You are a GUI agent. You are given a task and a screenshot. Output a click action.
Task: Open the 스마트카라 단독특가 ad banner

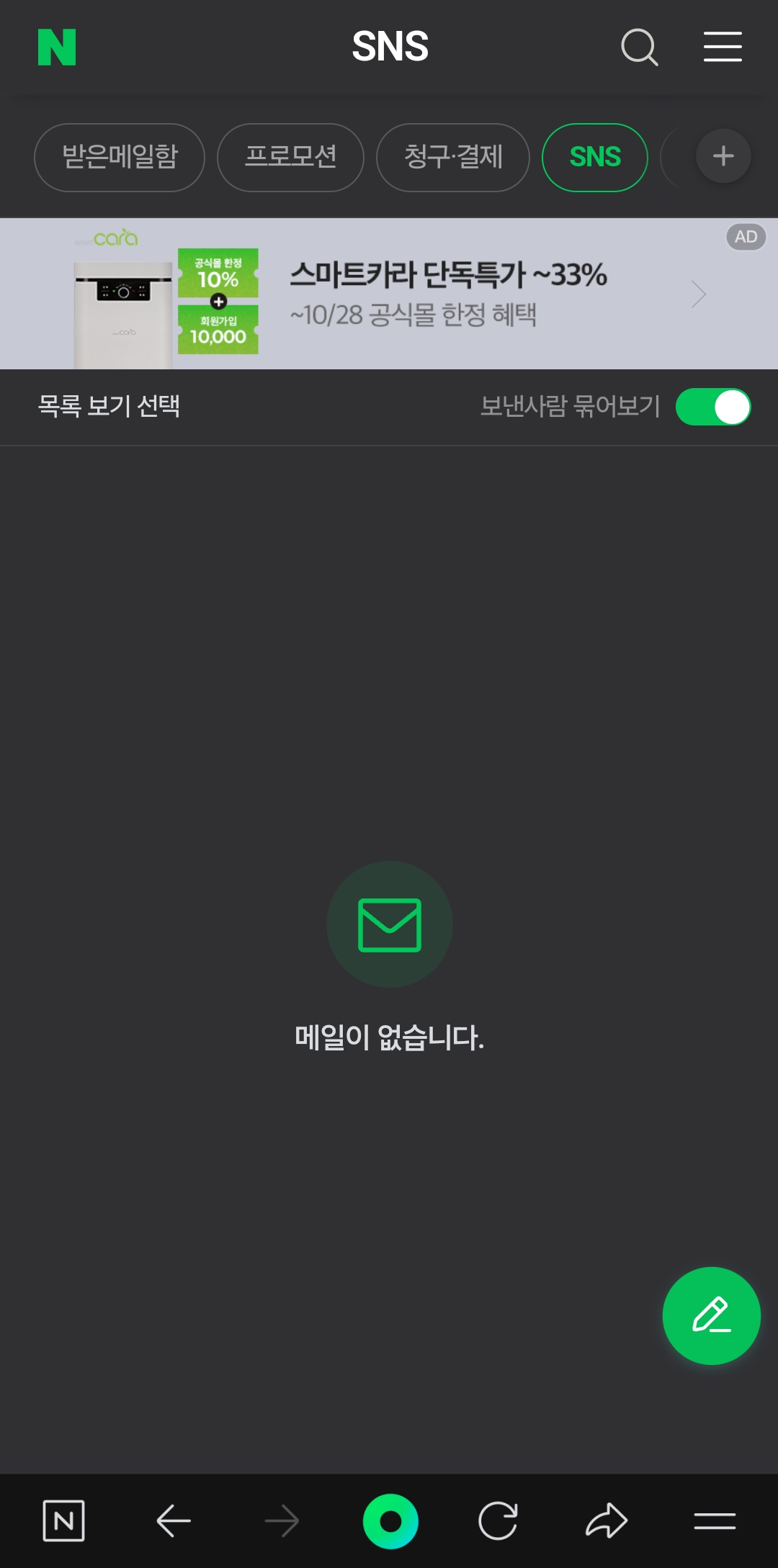pos(447,294)
